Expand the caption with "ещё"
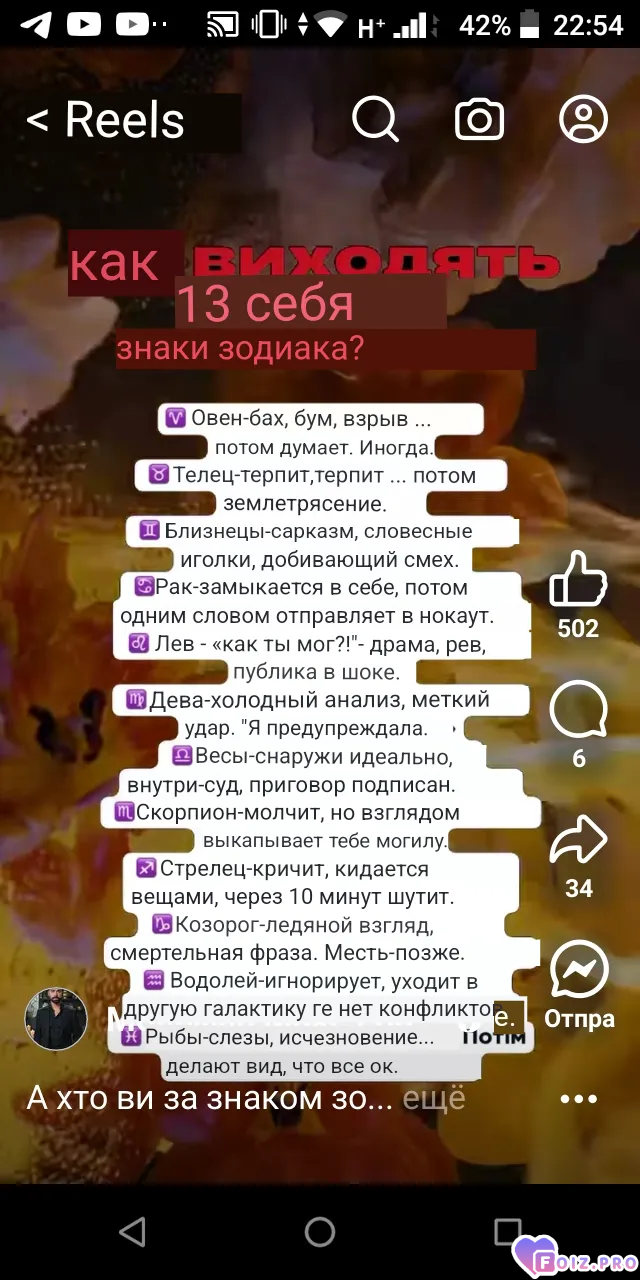This screenshot has width=640, height=1280. tap(434, 1098)
